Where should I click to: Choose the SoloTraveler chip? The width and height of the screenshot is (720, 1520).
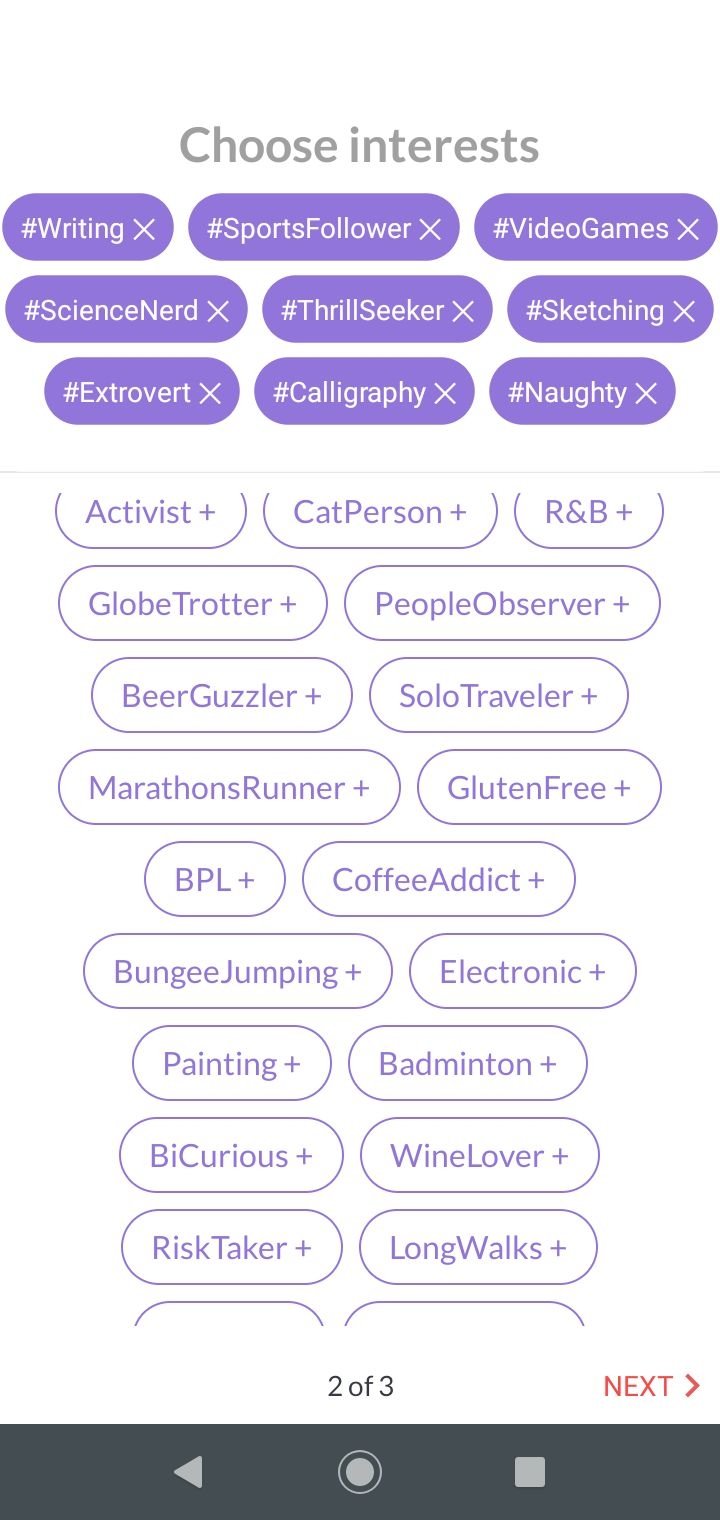pos(499,696)
